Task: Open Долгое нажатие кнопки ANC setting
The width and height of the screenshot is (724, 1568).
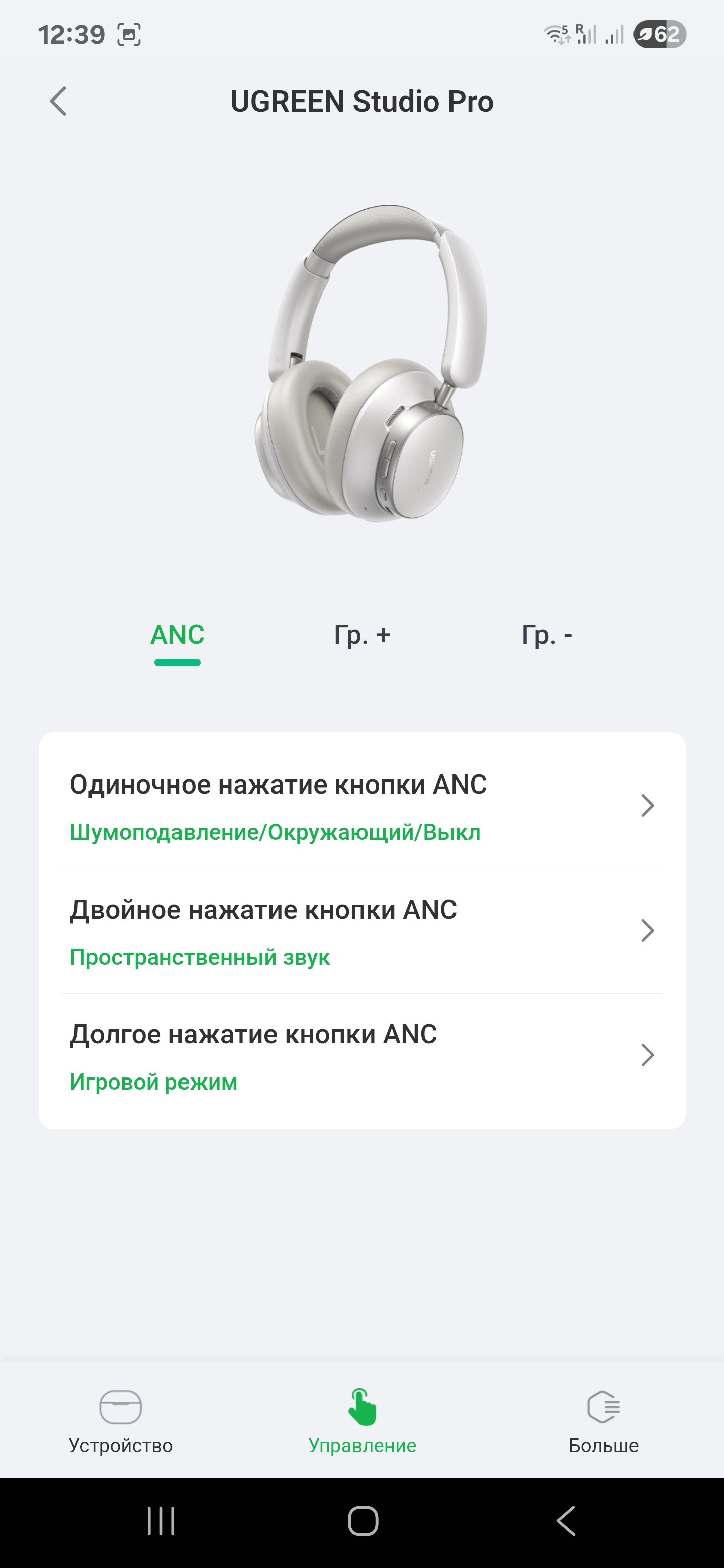Action: tap(361, 1056)
